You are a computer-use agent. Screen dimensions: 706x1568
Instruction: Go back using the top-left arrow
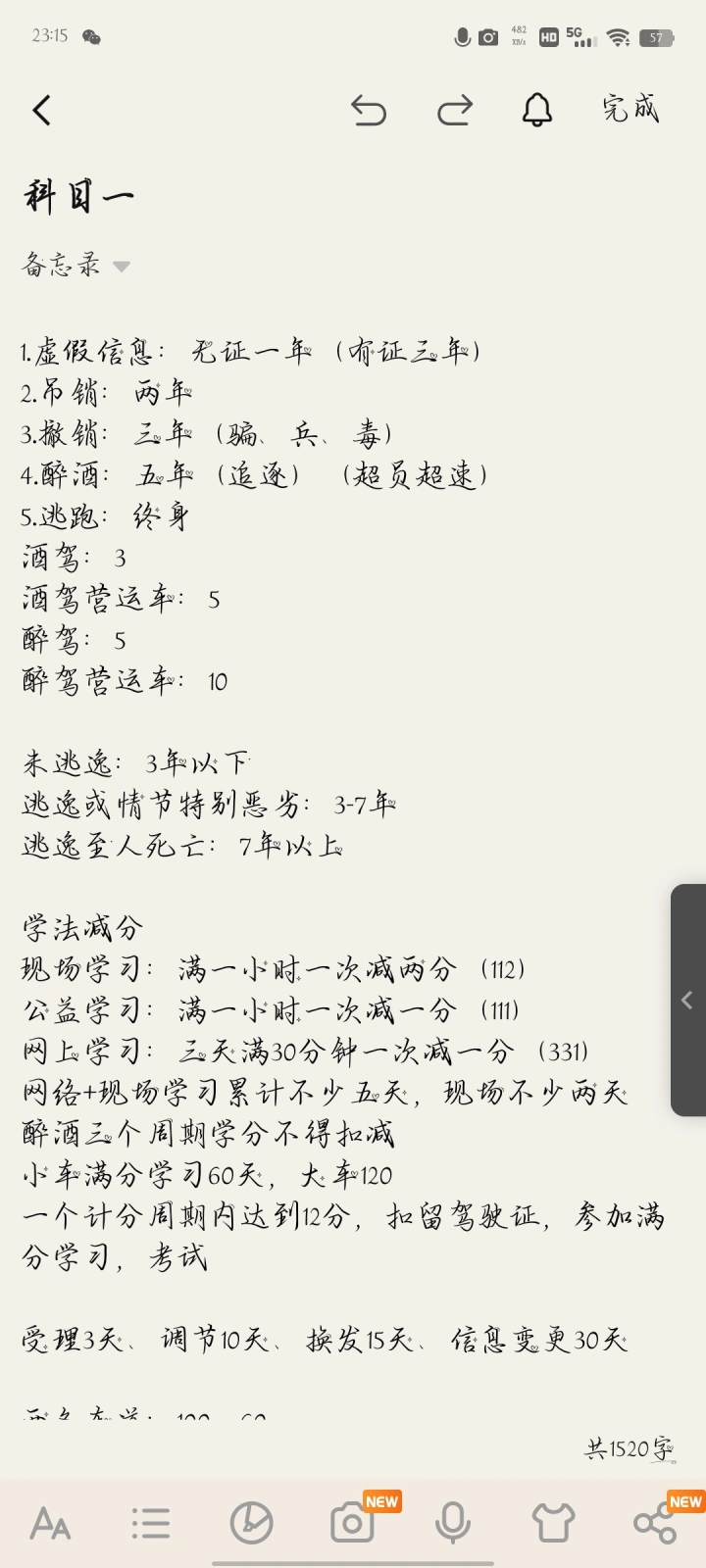click(x=41, y=111)
